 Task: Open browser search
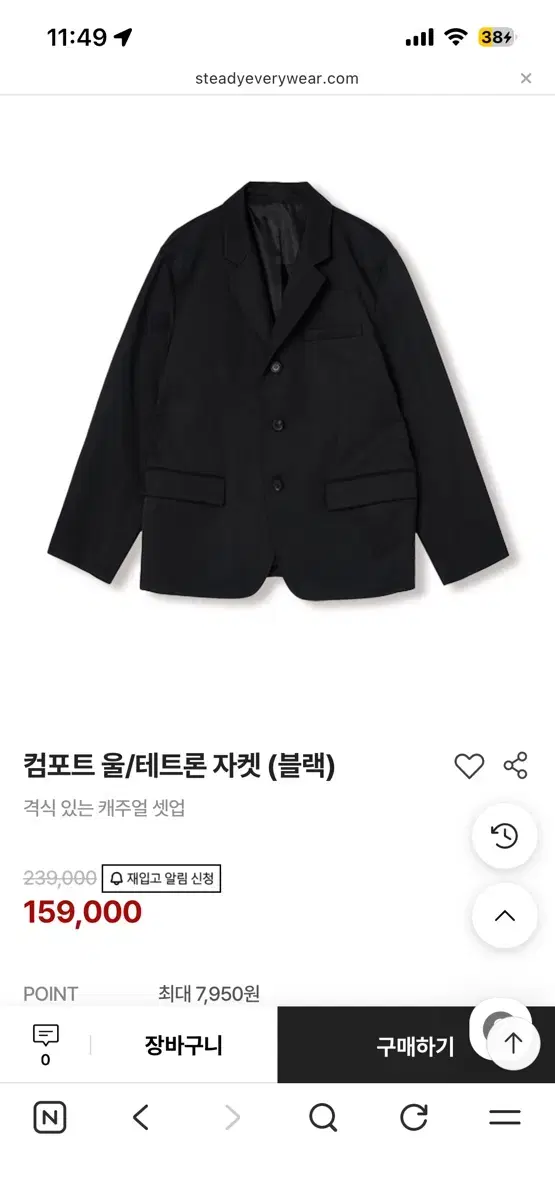323,1117
